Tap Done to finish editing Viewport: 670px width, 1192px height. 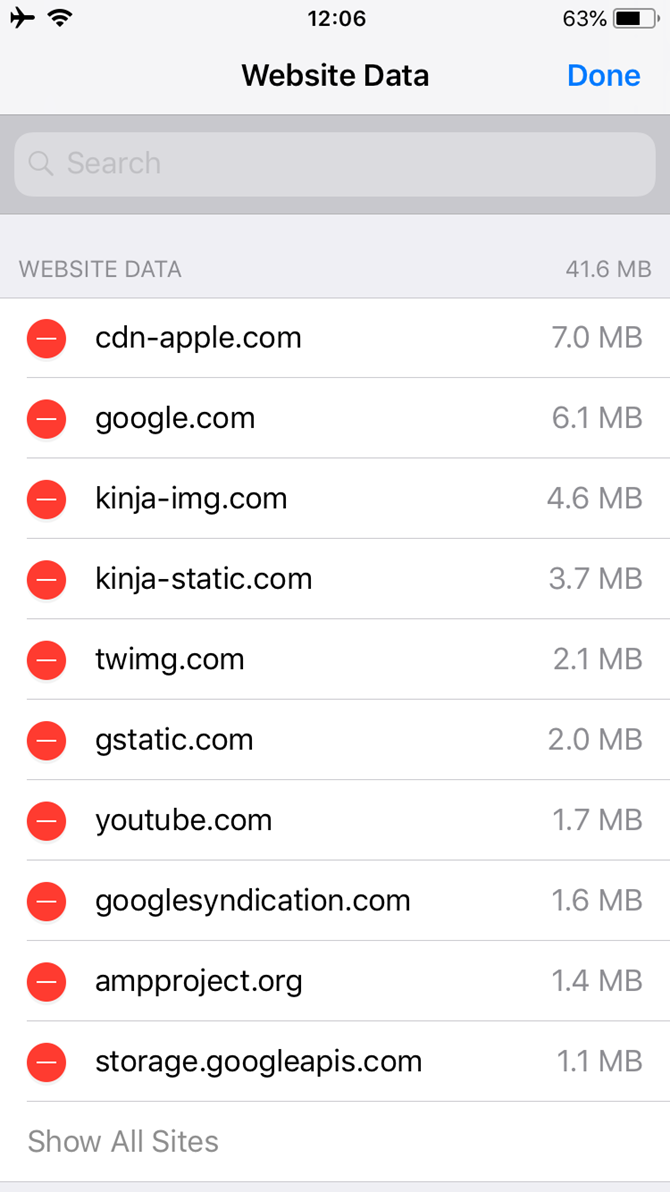click(x=603, y=75)
